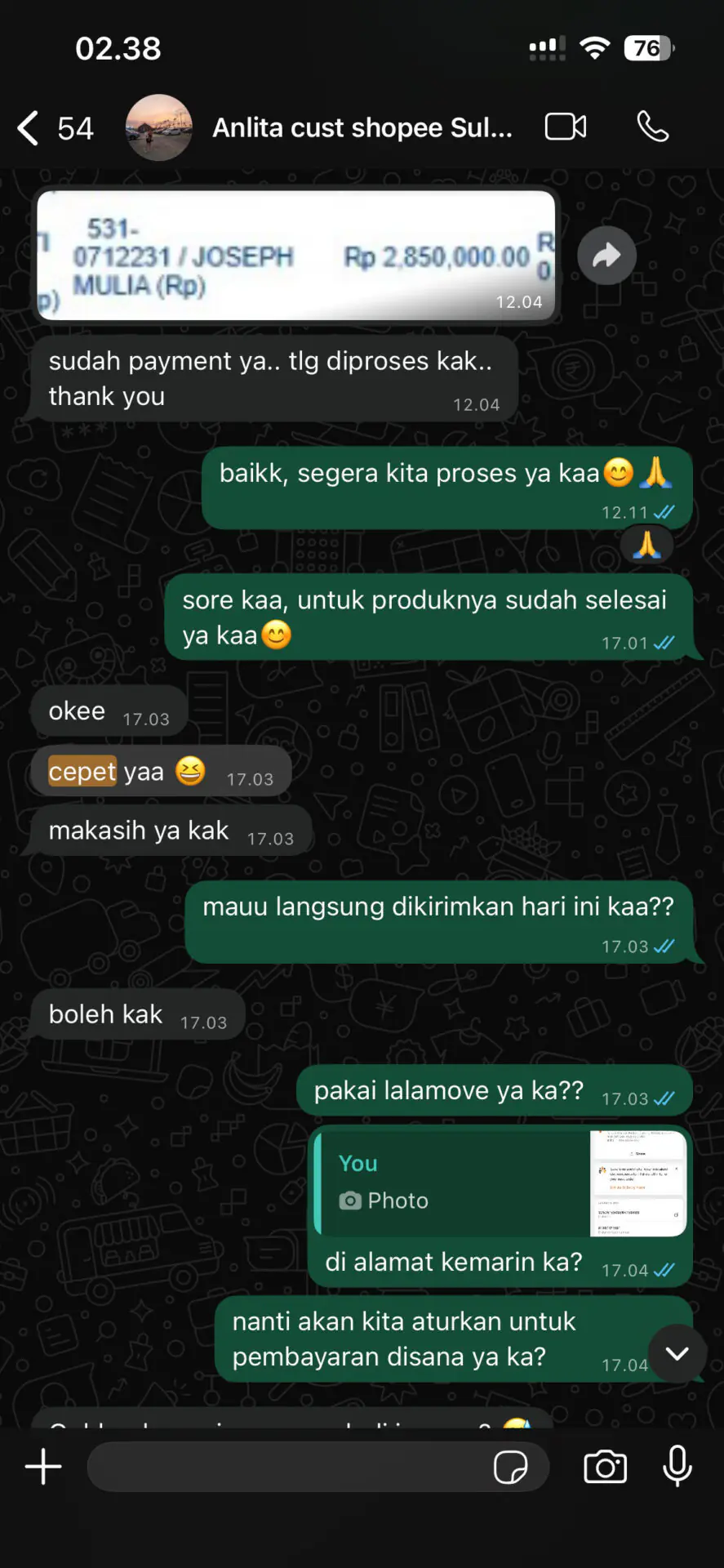Viewport: 724px width, 1568px height.
Task: Open the sticker picker
Action: click(x=511, y=1468)
